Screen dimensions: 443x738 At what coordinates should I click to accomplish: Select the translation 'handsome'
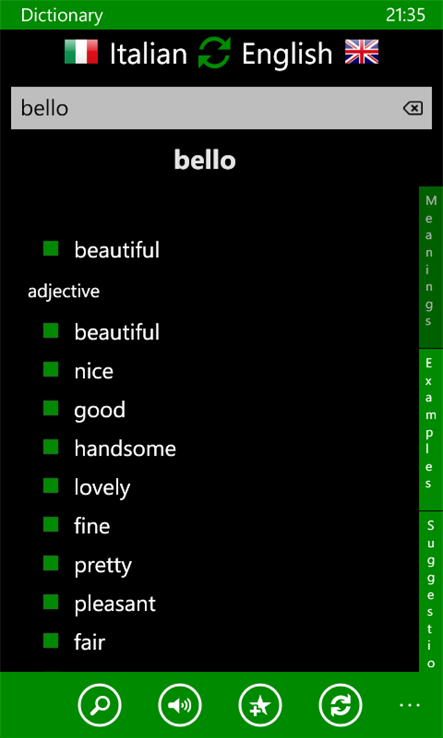click(125, 449)
